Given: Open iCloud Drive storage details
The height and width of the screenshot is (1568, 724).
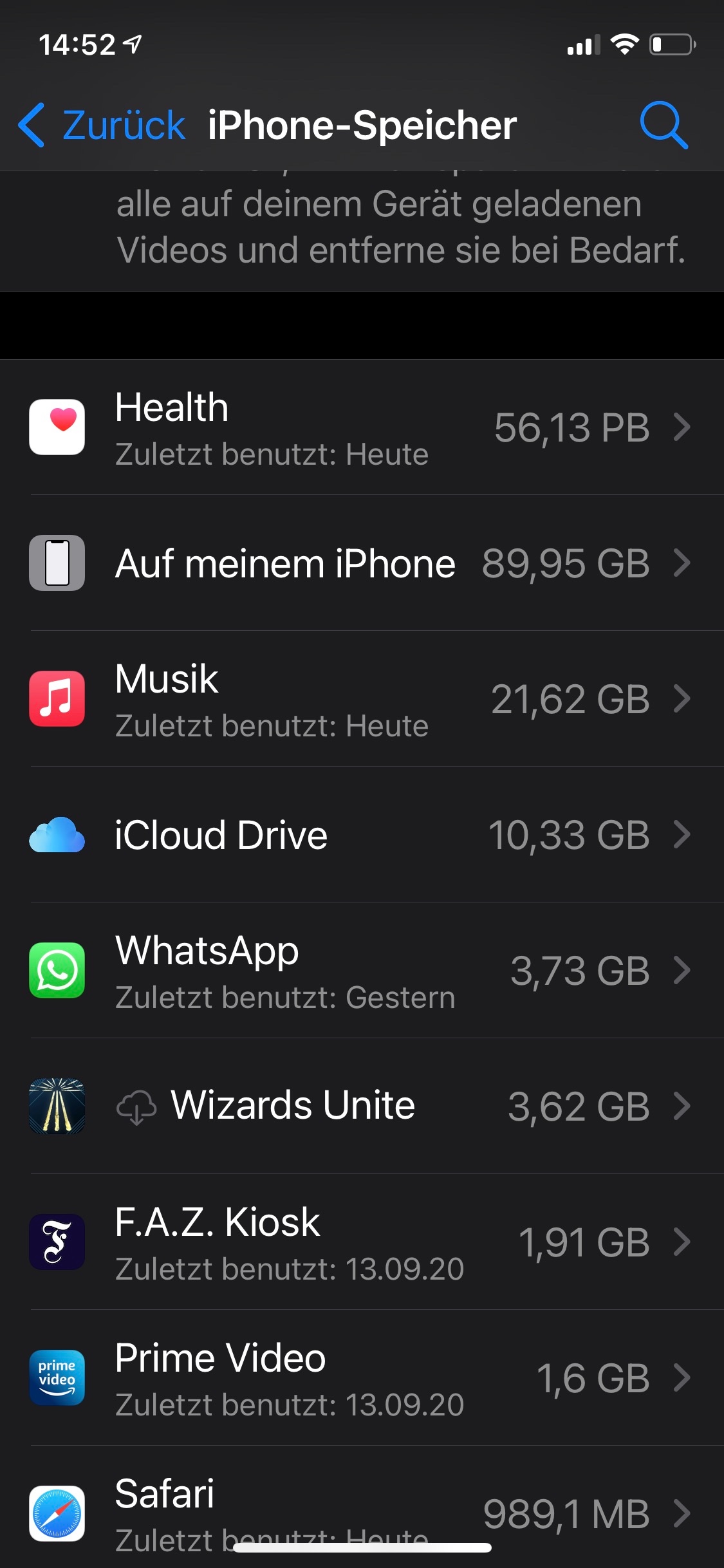Looking at the screenshot, I should (x=362, y=835).
